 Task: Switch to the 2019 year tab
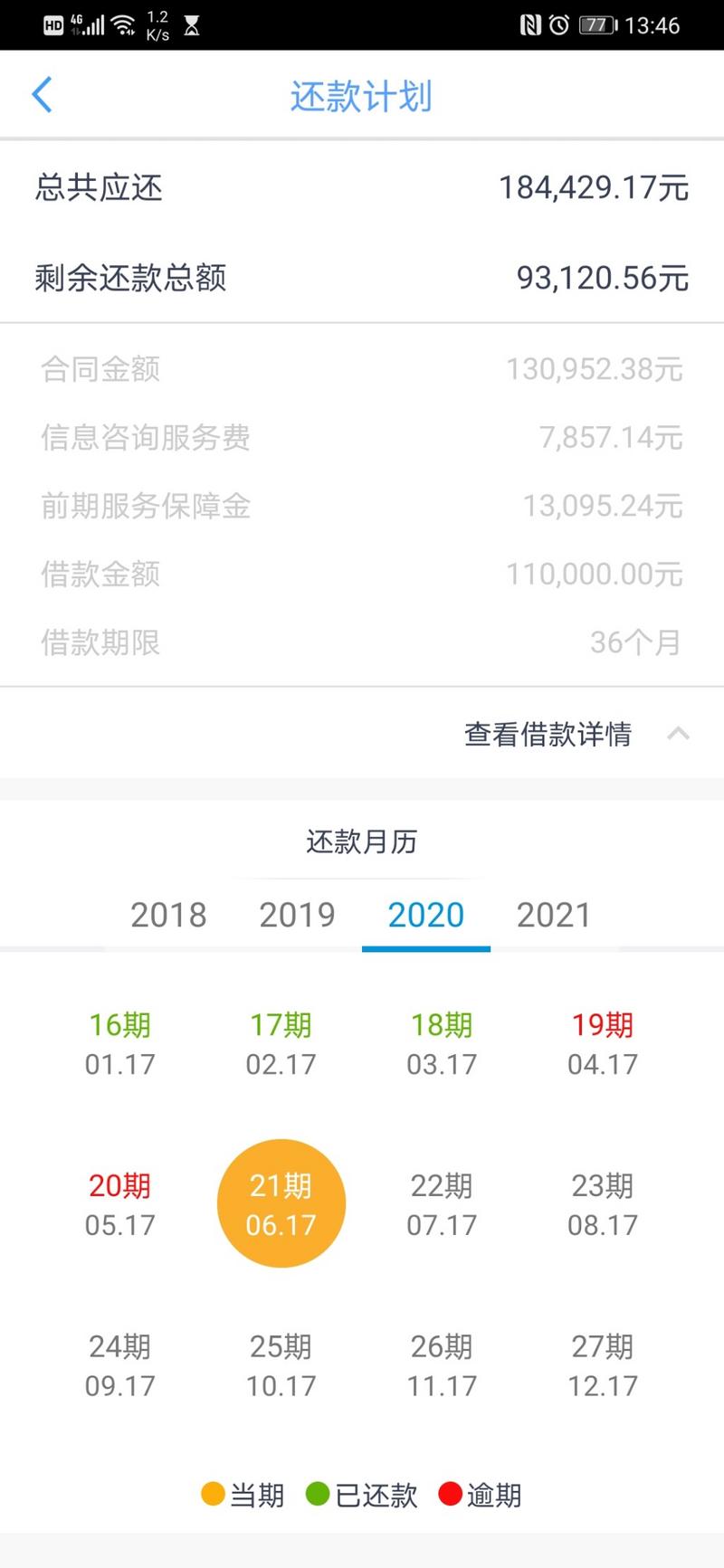297,915
